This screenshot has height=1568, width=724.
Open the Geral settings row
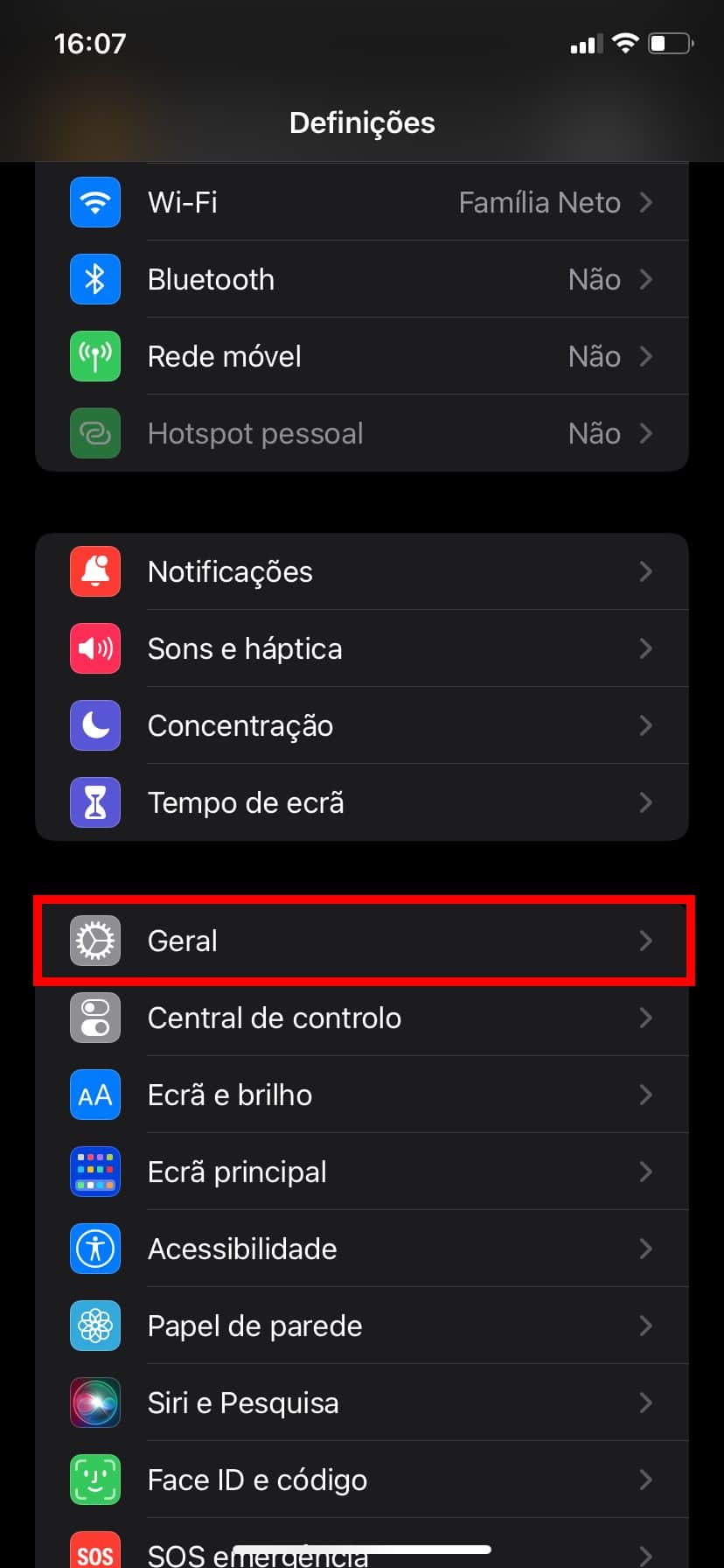click(x=362, y=941)
